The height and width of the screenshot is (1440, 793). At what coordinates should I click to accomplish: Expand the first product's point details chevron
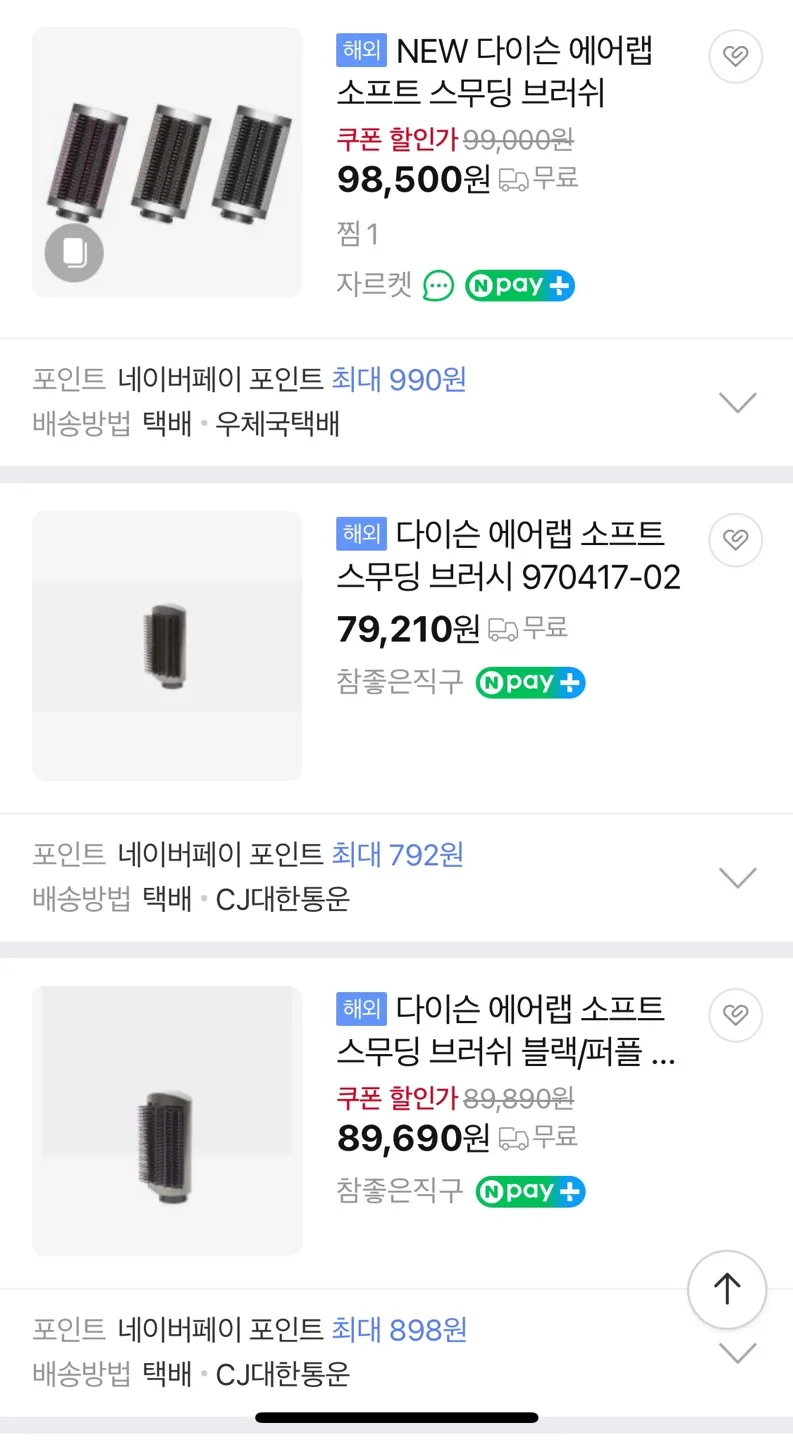738,402
